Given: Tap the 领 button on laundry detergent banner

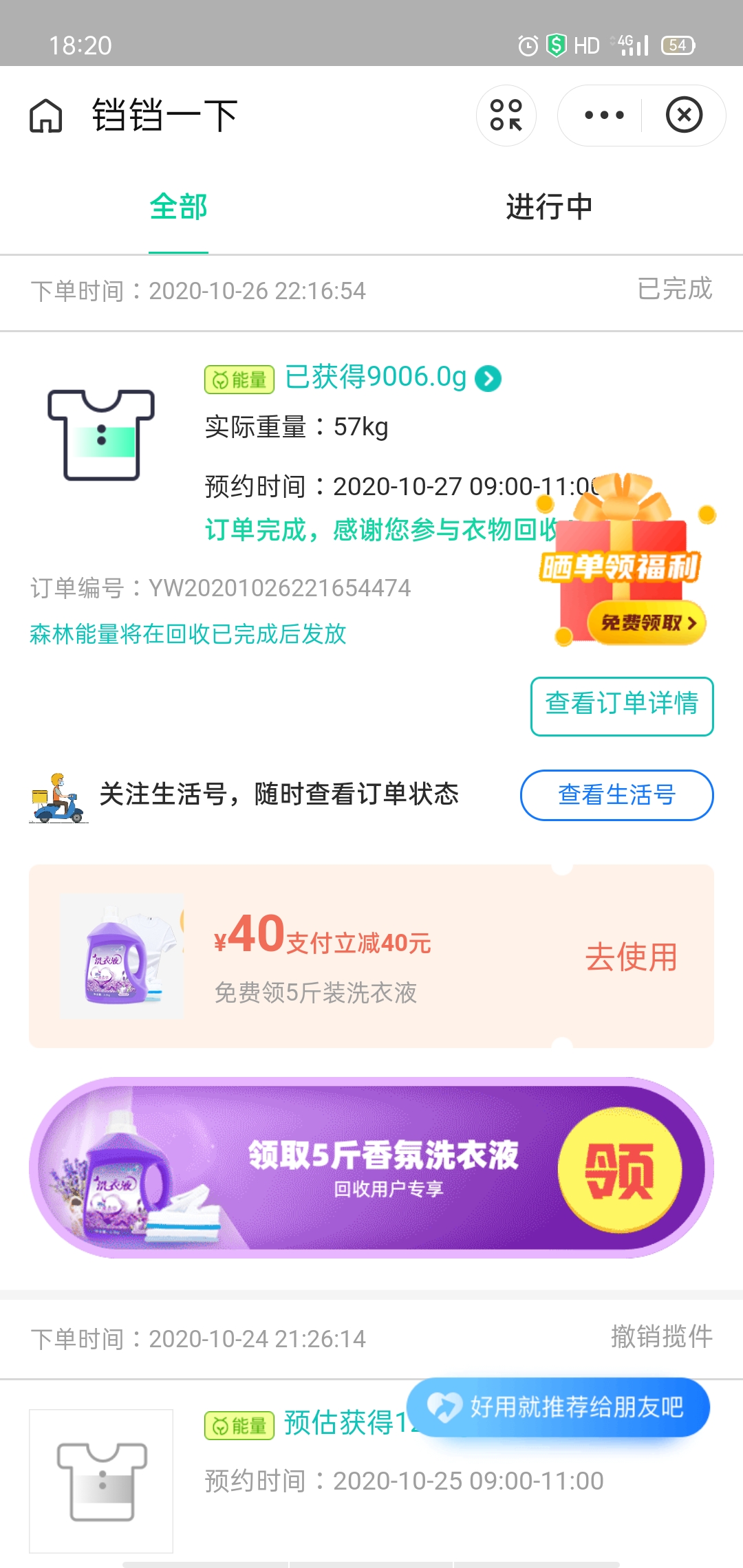Looking at the screenshot, I should coord(619,1170).
